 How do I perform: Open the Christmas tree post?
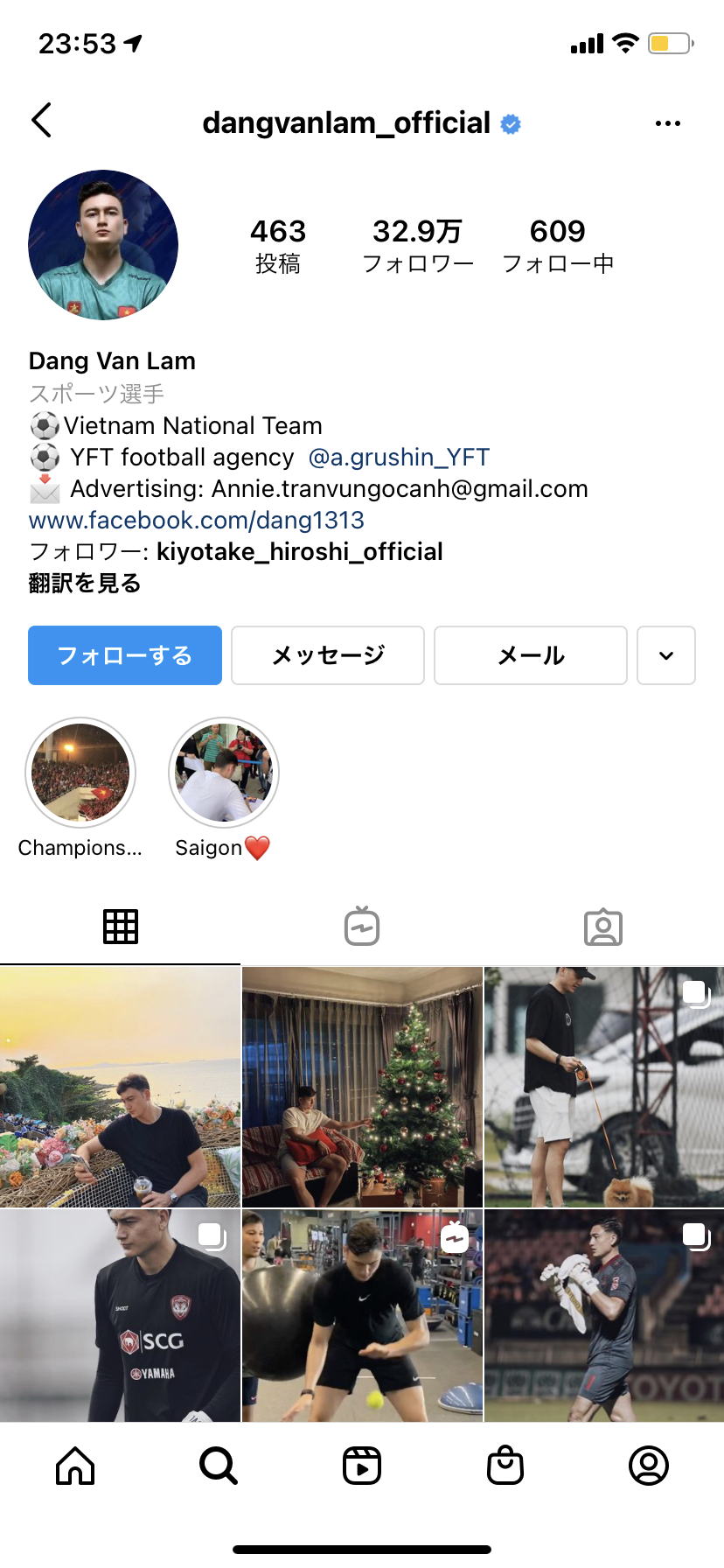[362, 1087]
